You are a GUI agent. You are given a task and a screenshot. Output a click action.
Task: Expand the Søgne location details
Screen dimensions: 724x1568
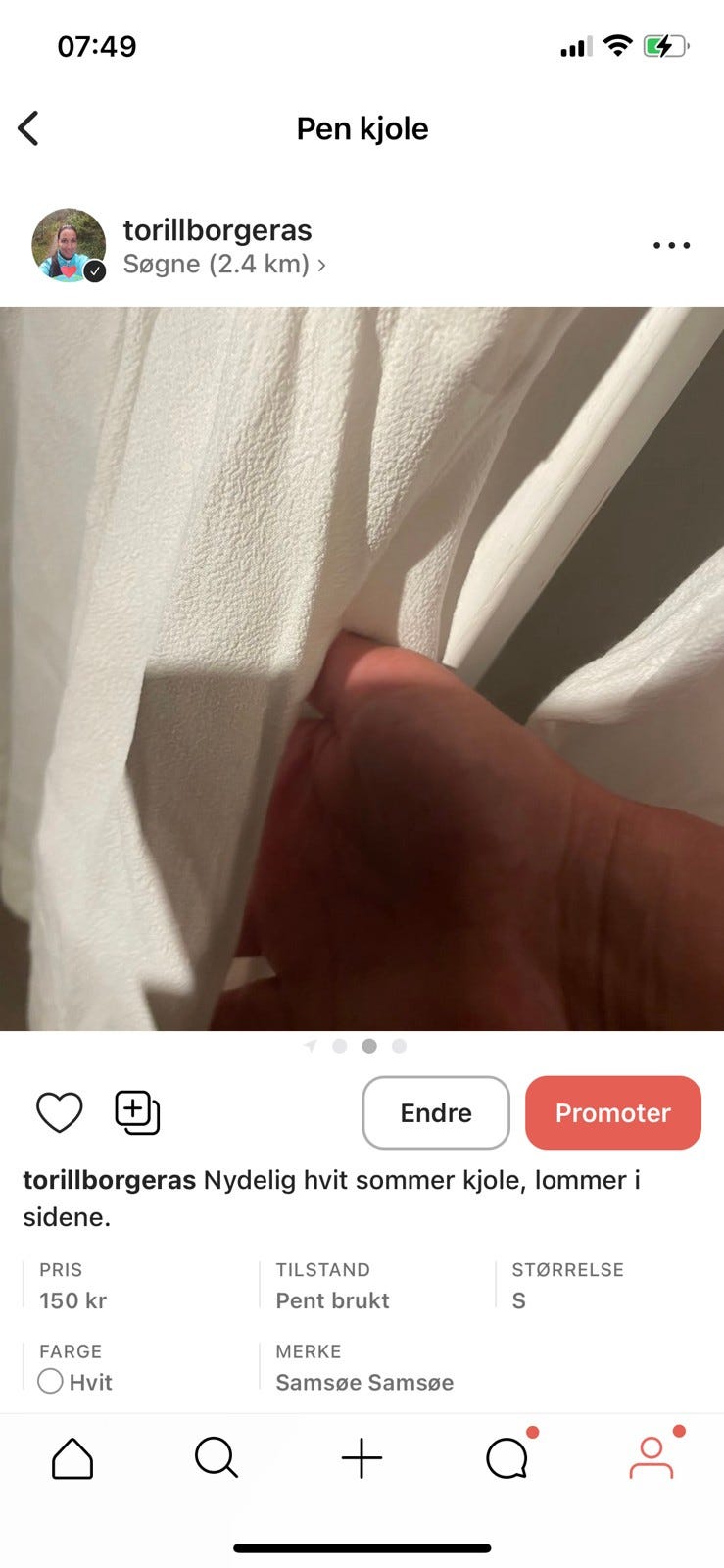point(217,264)
